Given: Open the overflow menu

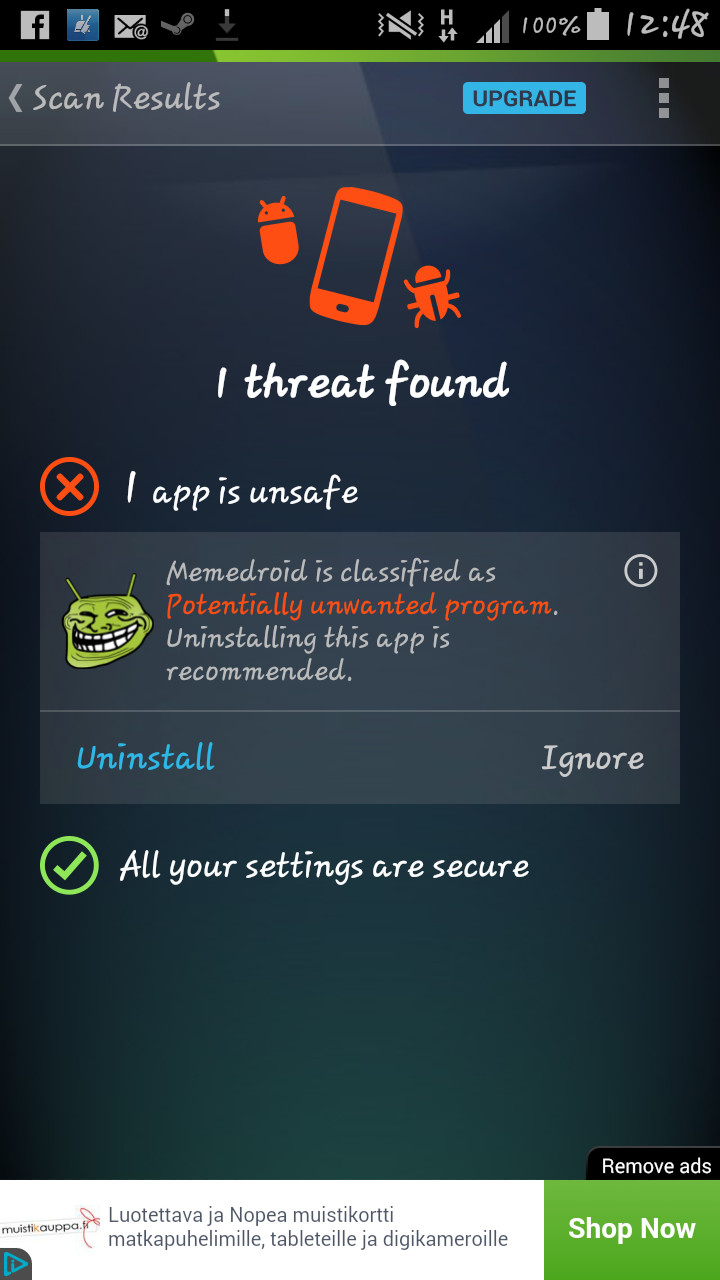Looking at the screenshot, I should pyautogui.click(x=663, y=98).
